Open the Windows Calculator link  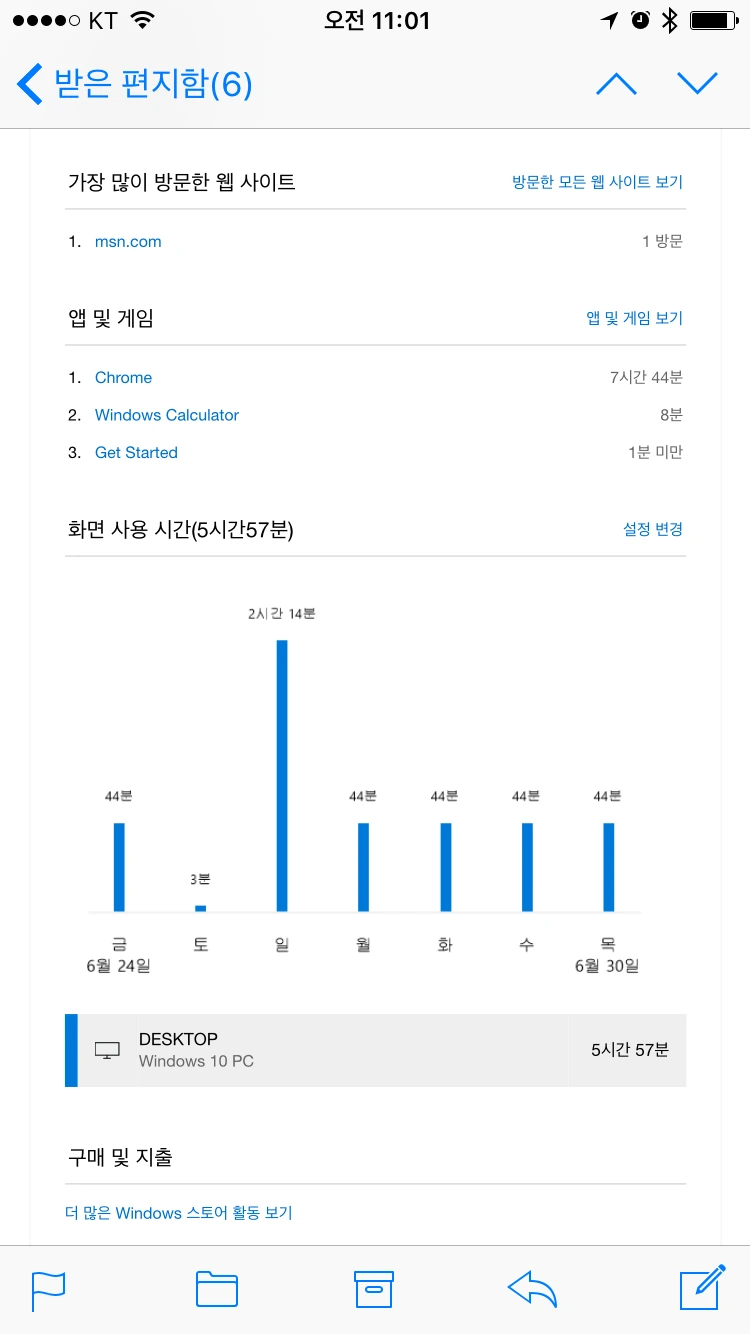point(167,415)
